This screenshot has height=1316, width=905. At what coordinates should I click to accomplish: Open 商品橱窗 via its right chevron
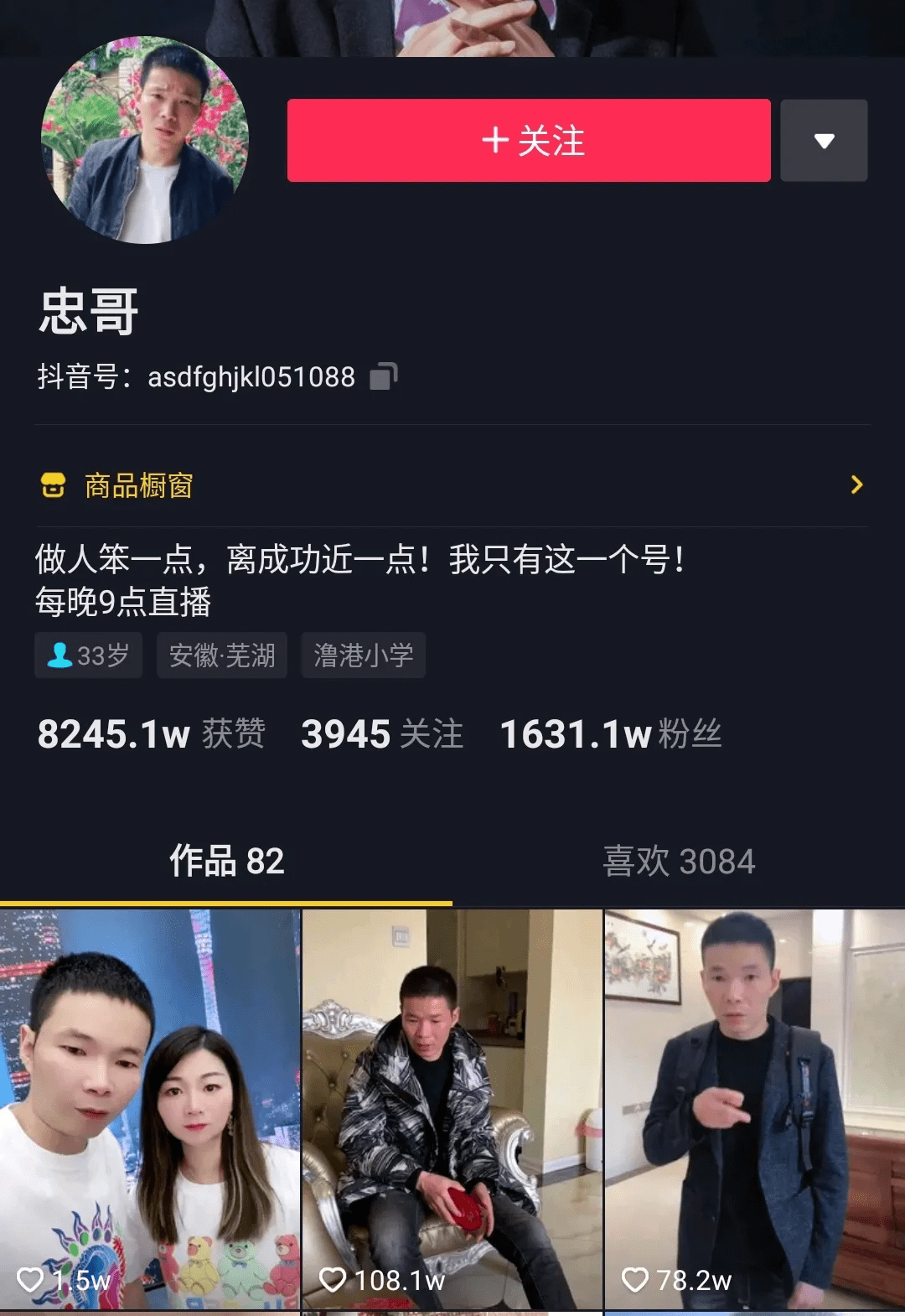point(856,484)
